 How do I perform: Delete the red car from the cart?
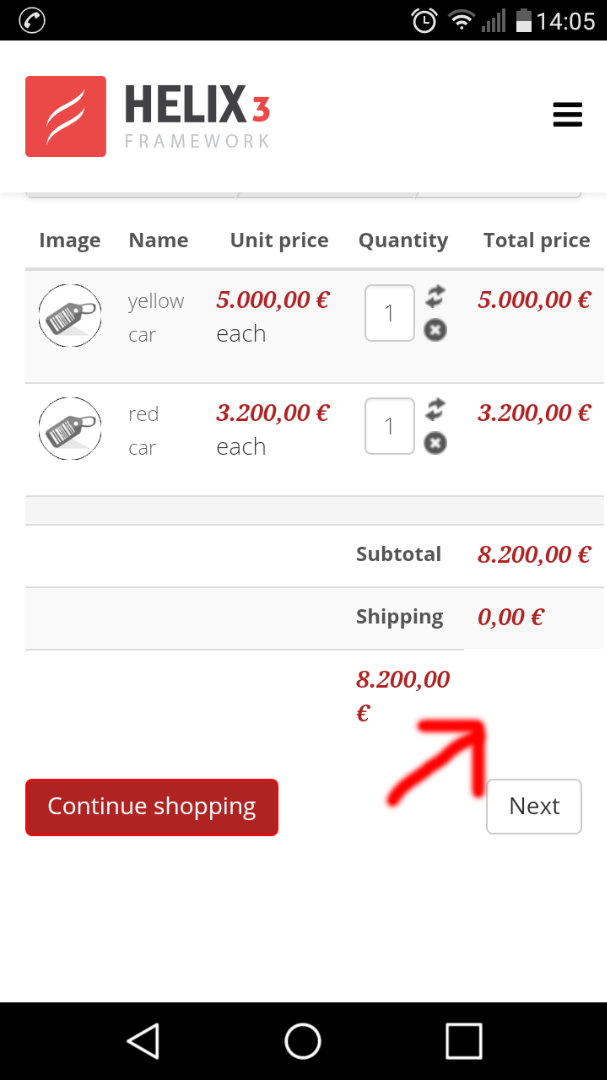(x=435, y=443)
